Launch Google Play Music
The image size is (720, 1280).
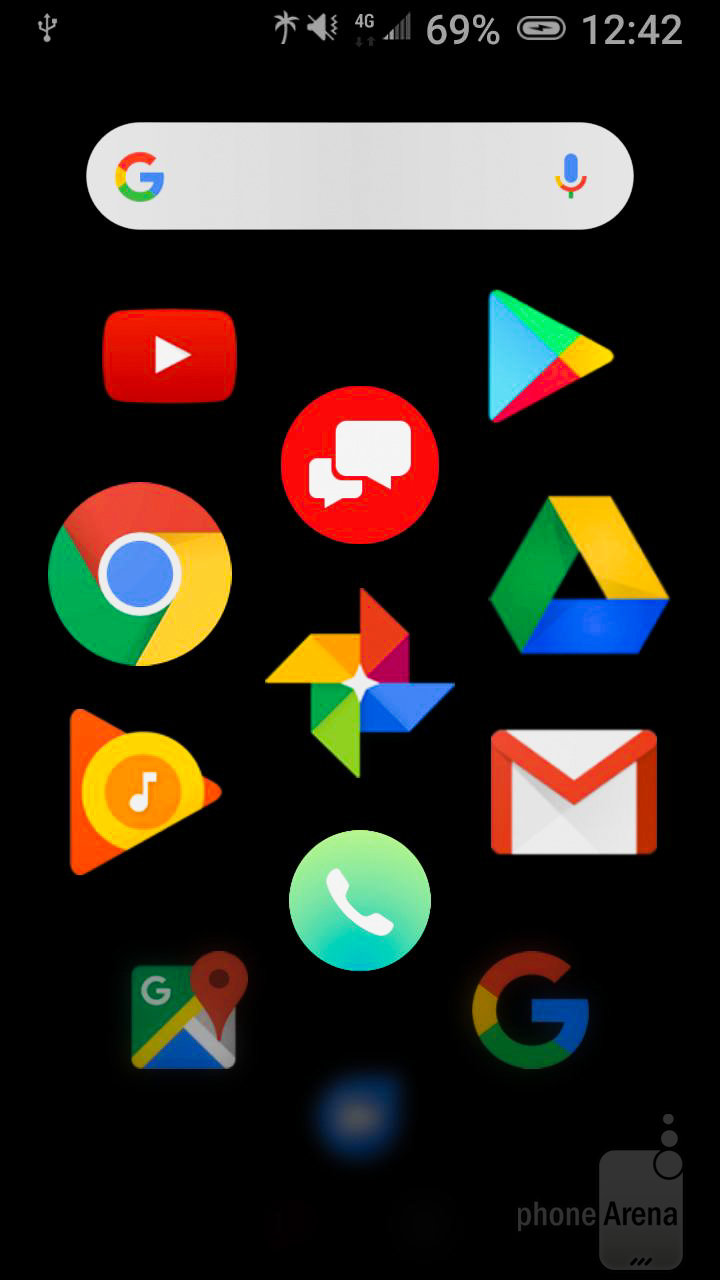click(140, 792)
